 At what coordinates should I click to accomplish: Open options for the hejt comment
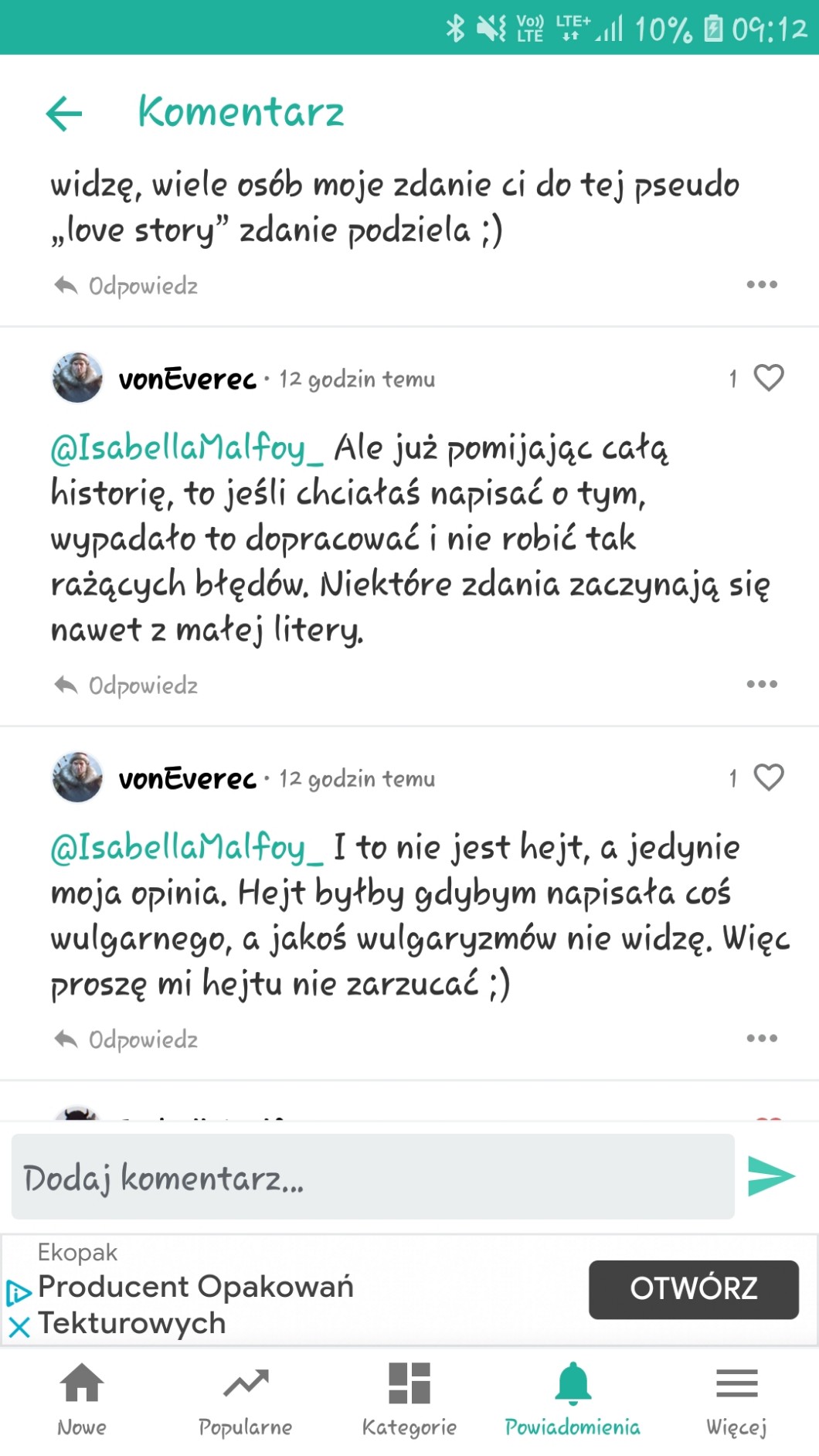[x=761, y=1039]
